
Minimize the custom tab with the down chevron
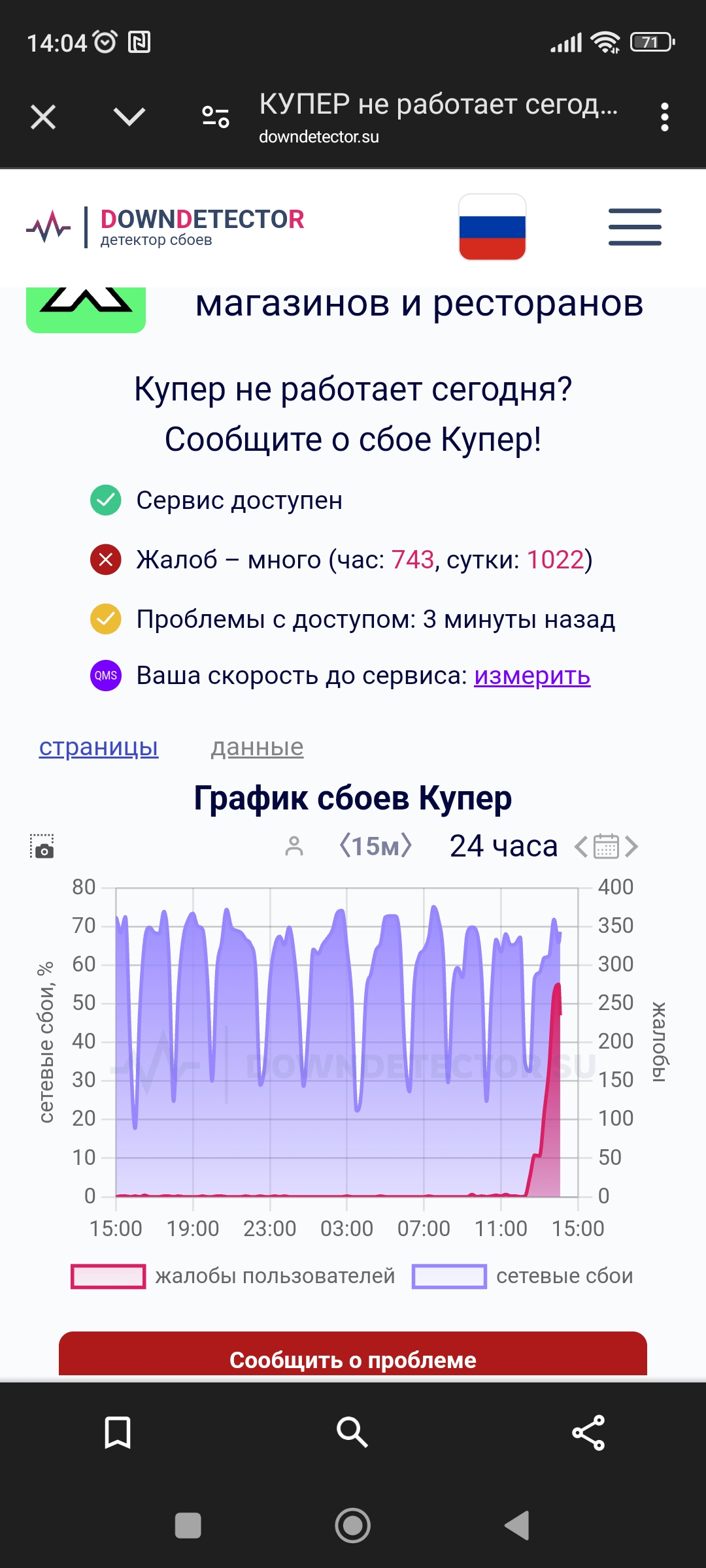pos(129,117)
